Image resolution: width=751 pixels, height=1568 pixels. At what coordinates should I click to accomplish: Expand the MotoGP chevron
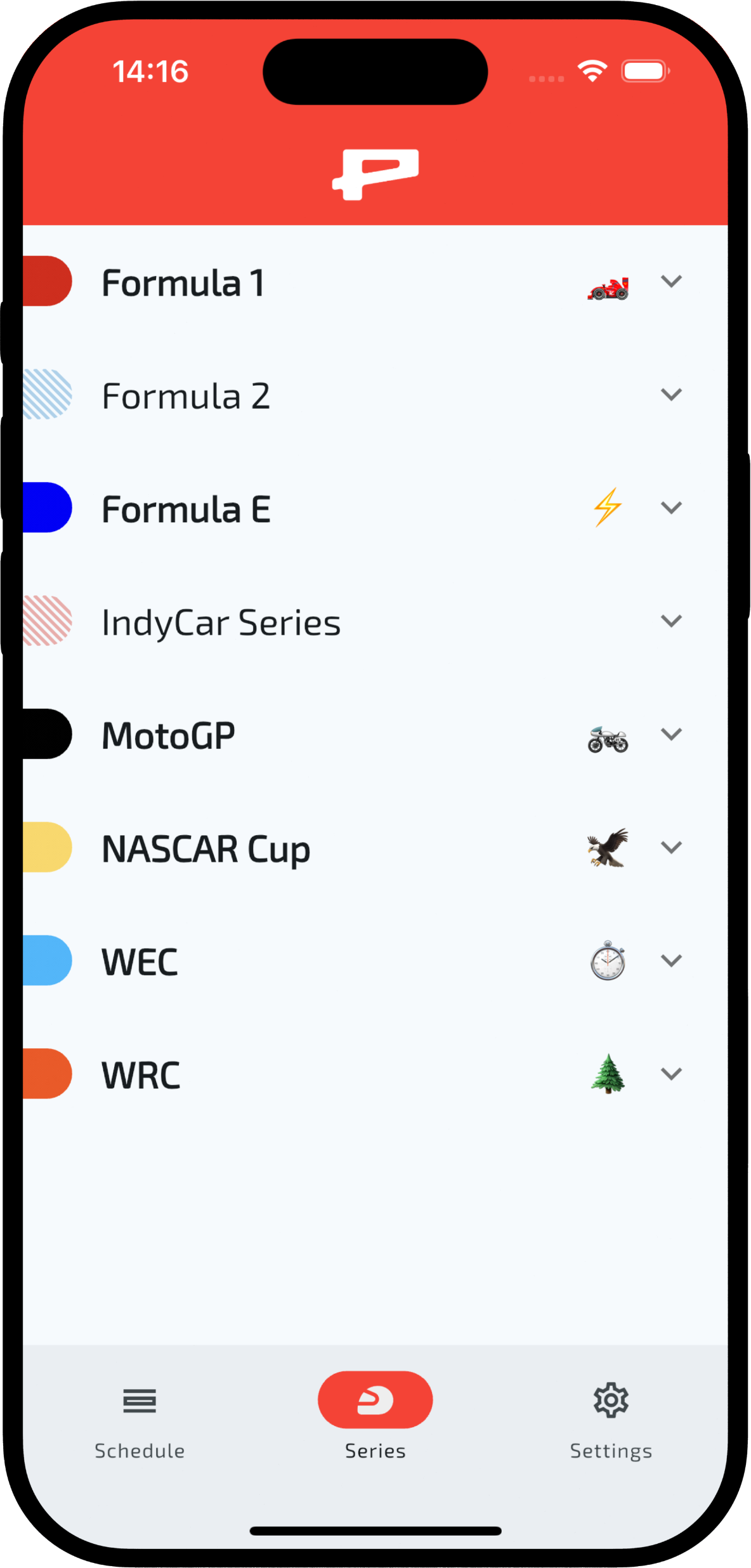point(671,734)
